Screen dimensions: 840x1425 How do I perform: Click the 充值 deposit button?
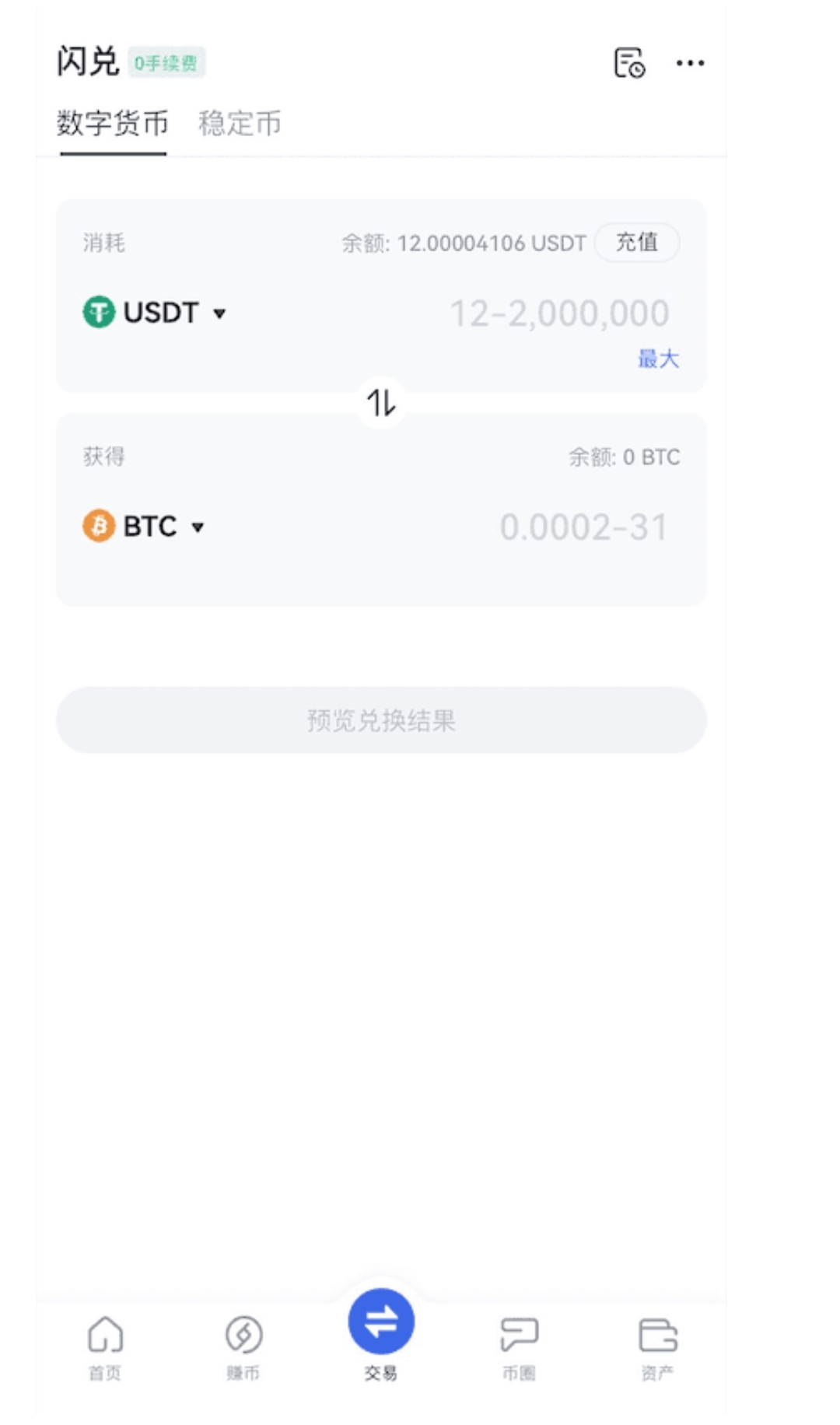[637, 243]
